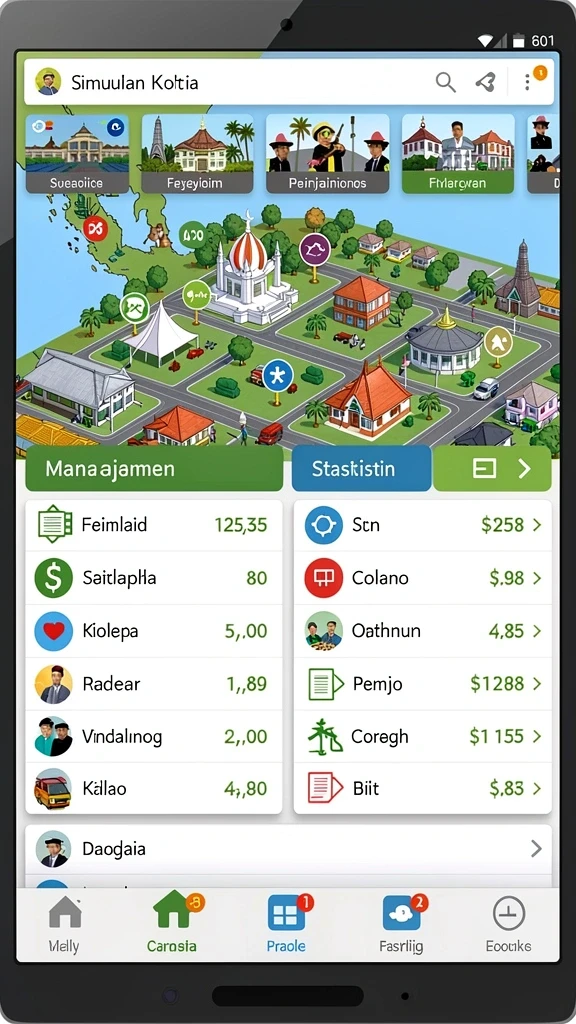Open the Fhrlargvan category tile

click(457, 154)
